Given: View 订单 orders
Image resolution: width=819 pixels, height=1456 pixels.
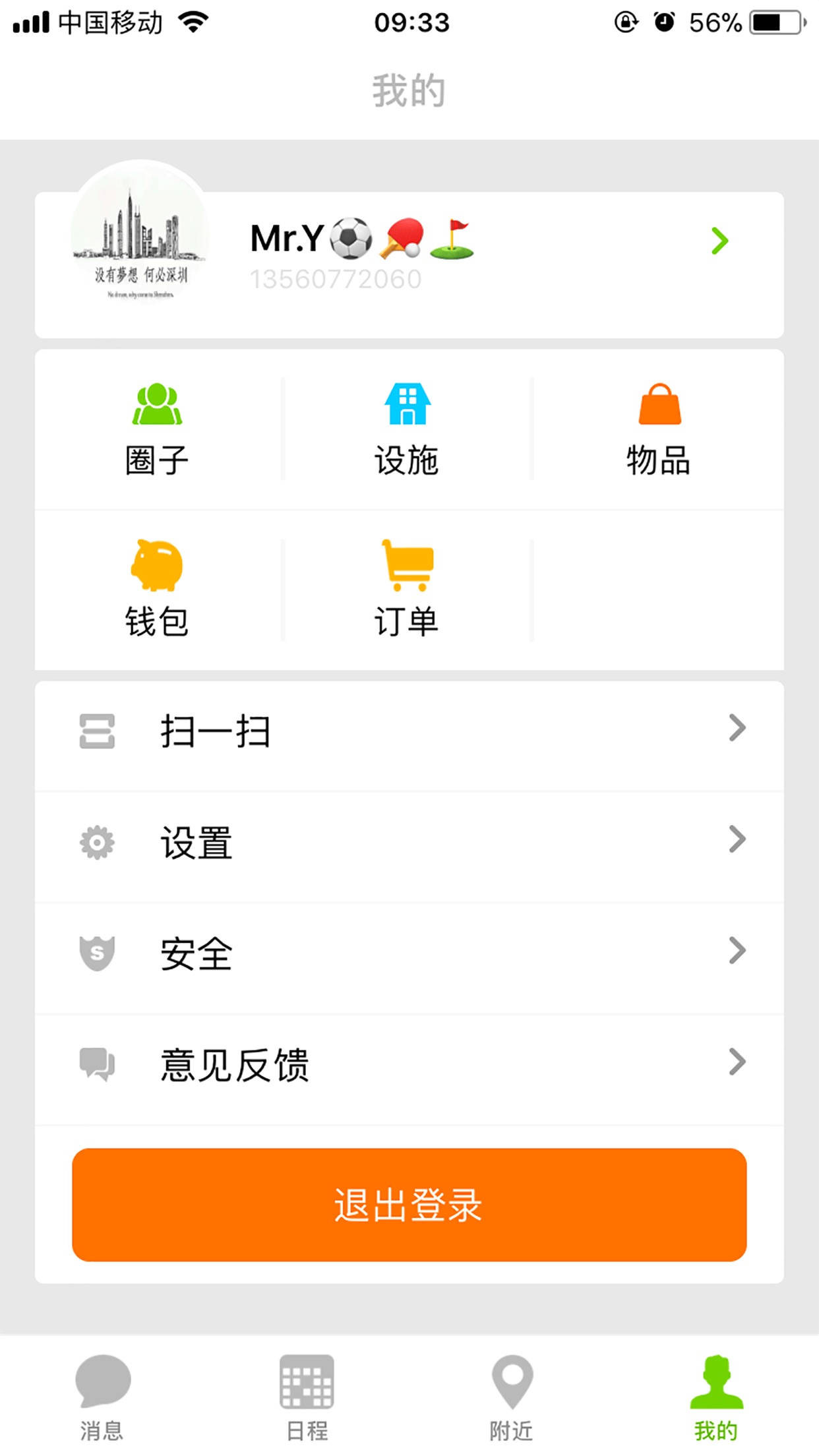Looking at the screenshot, I should click(x=408, y=590).
